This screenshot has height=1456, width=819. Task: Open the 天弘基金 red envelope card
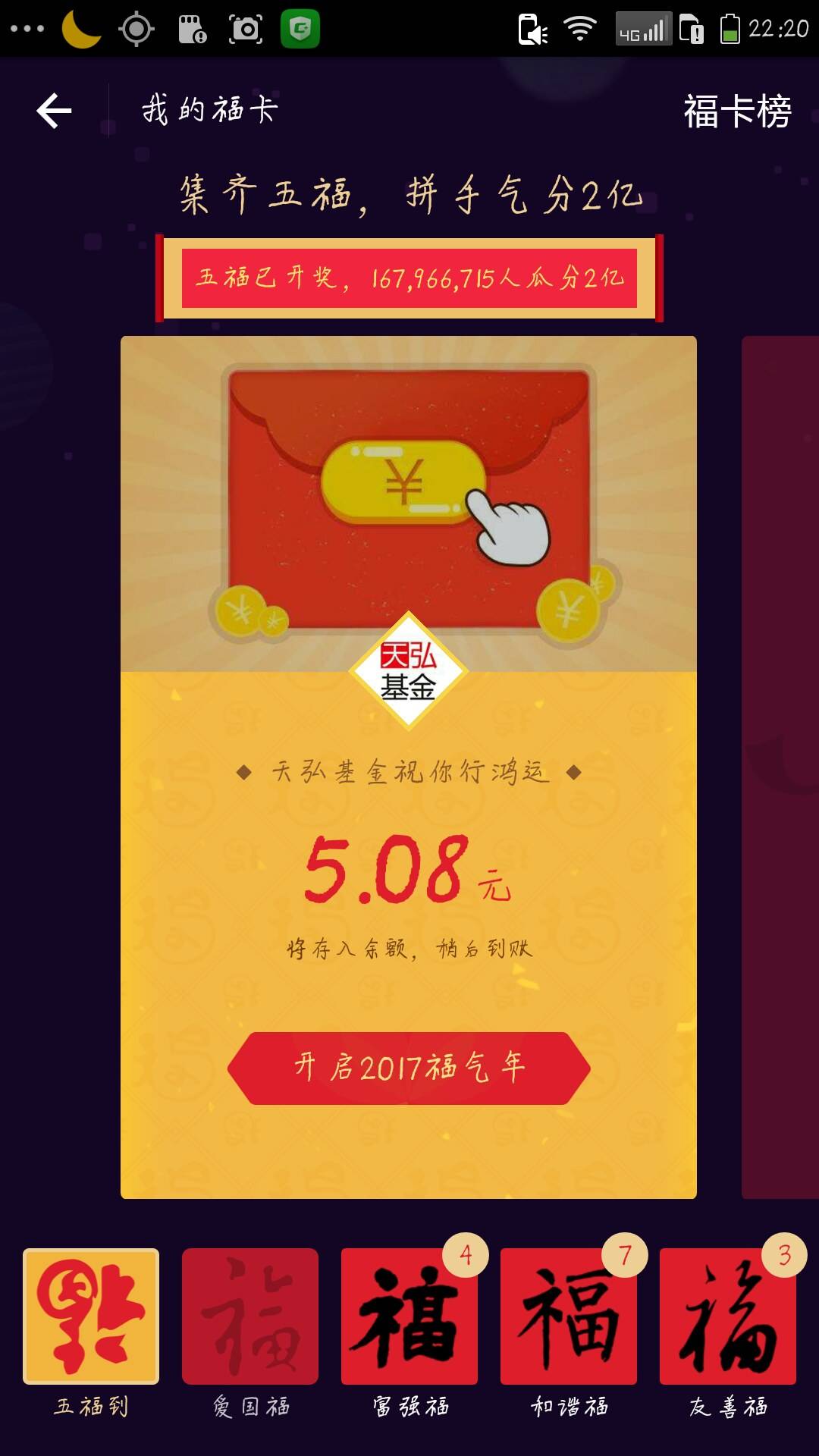tap(409, 500)
